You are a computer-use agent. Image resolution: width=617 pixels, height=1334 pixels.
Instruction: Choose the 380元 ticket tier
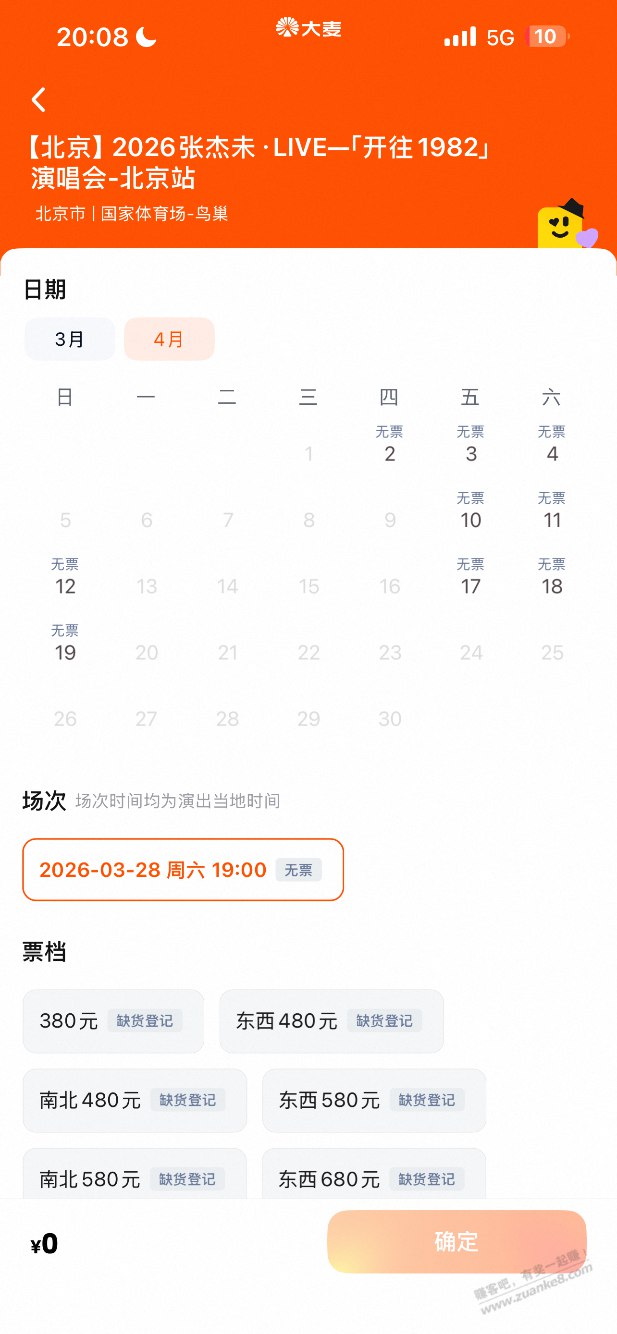pyautogui.click(x=113, y=1021)
